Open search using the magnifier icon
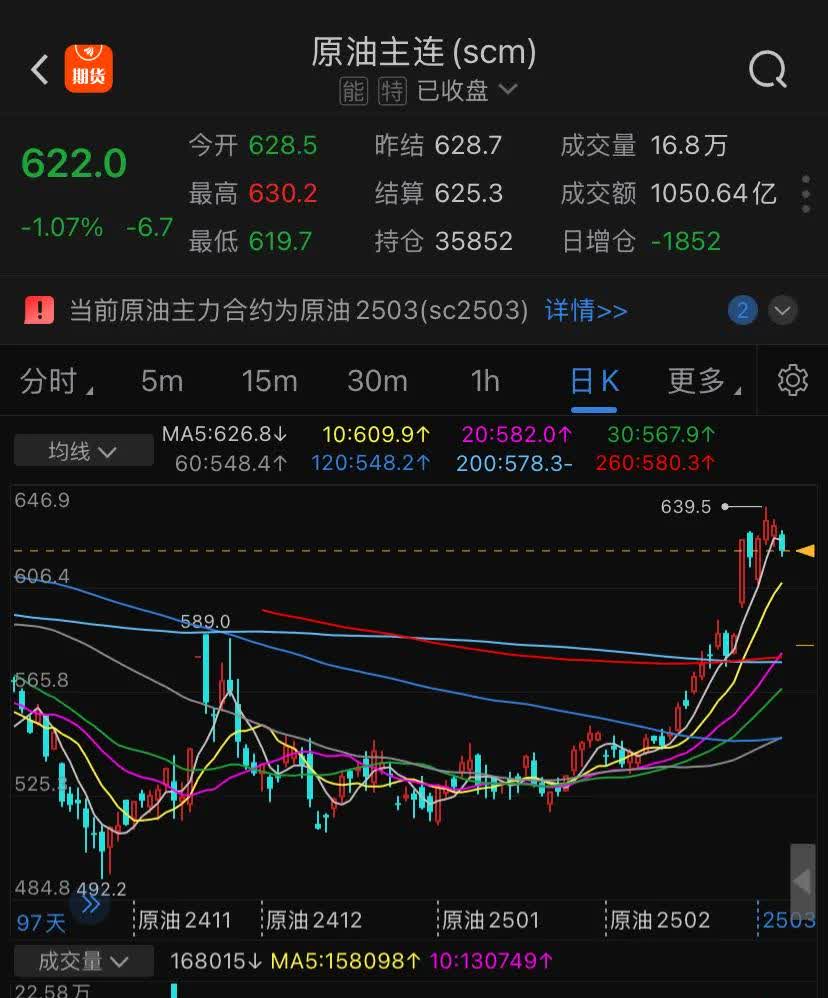This screenshot has height=998, width=828. [766, 68]
